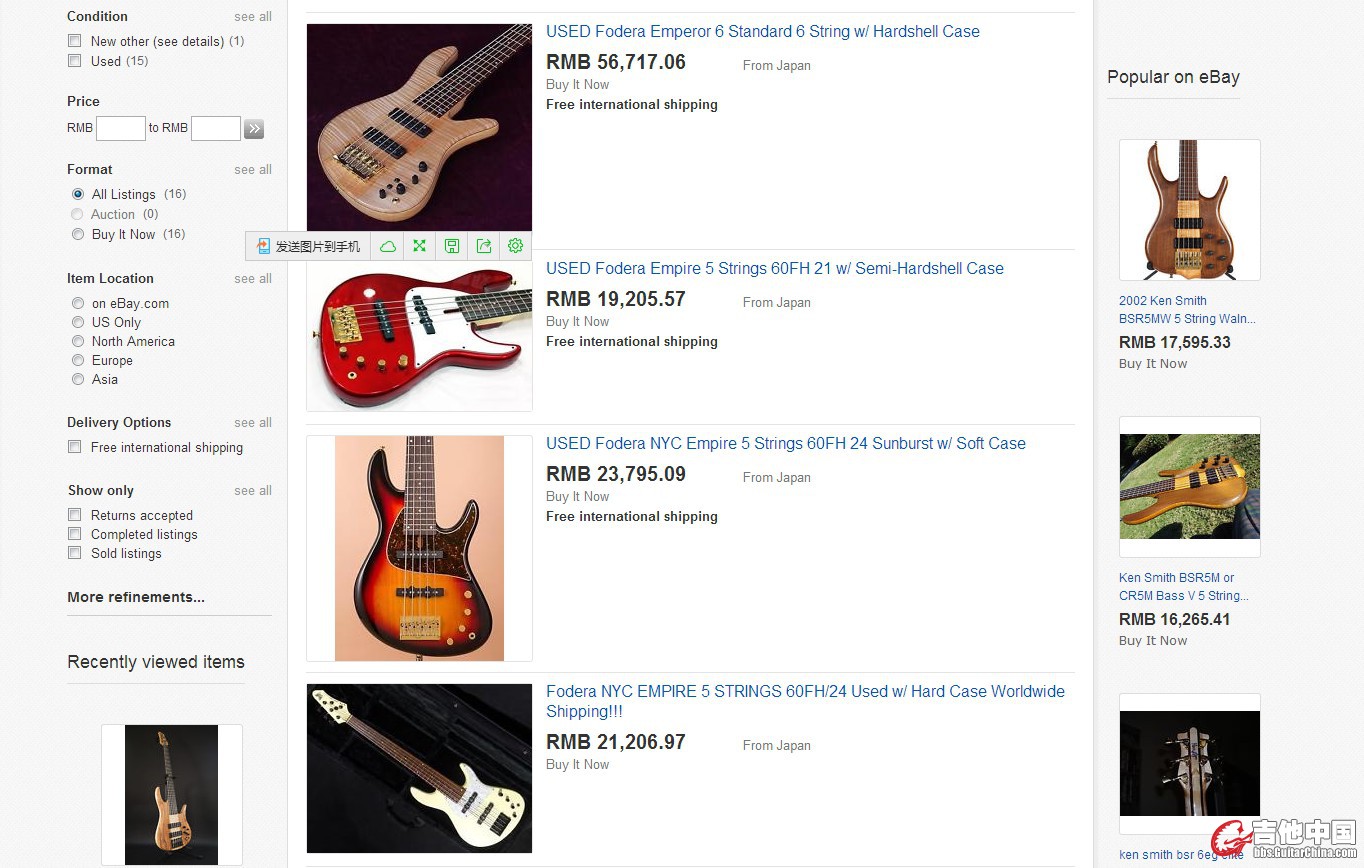Open USED Fodera Emperor 6 Standard listing
The image size is (1364, 868).
point(762,31)
